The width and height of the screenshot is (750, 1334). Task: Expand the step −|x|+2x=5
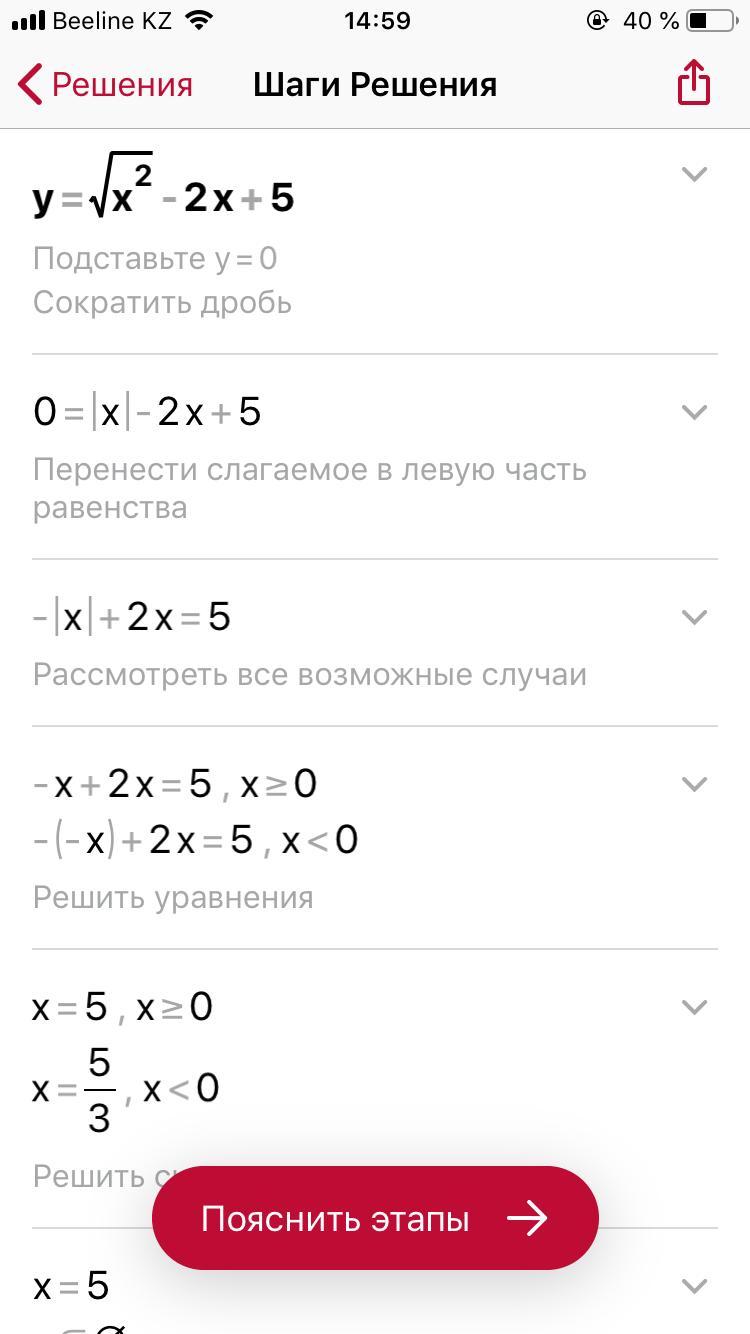coord(694,616)
